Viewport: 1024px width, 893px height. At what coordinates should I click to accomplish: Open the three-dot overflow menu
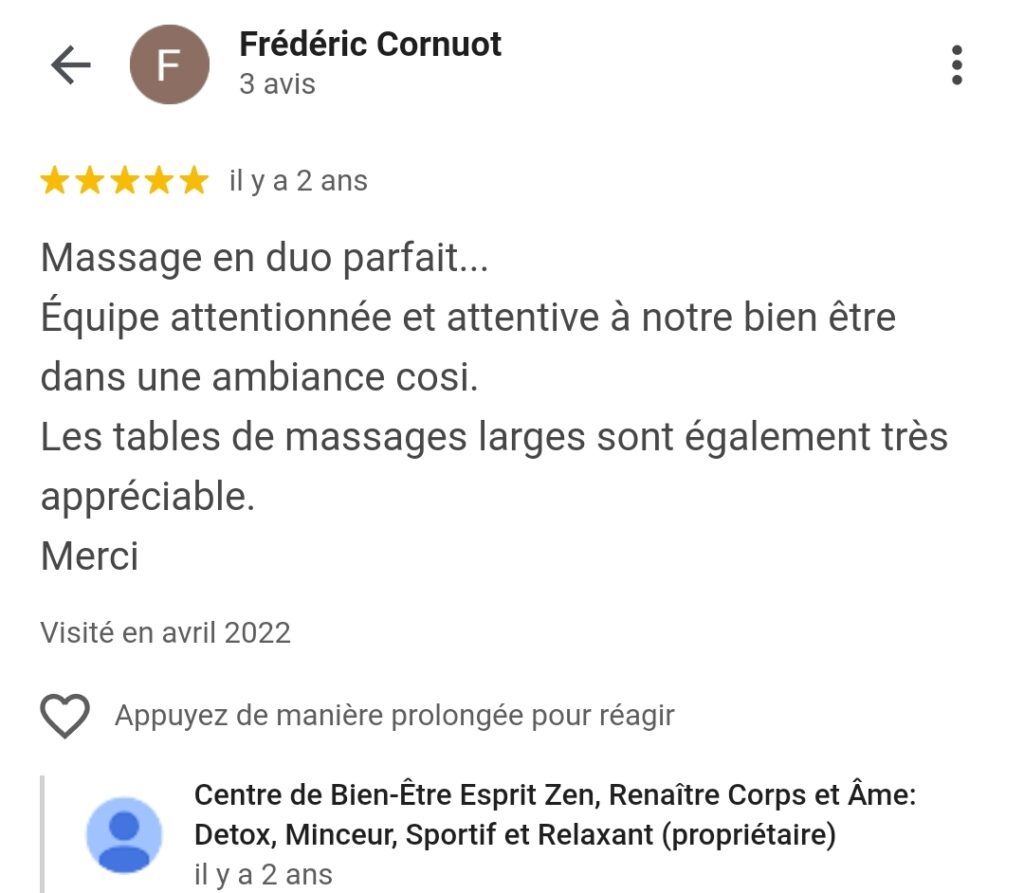pyautogui.click(x=957, y=66)
